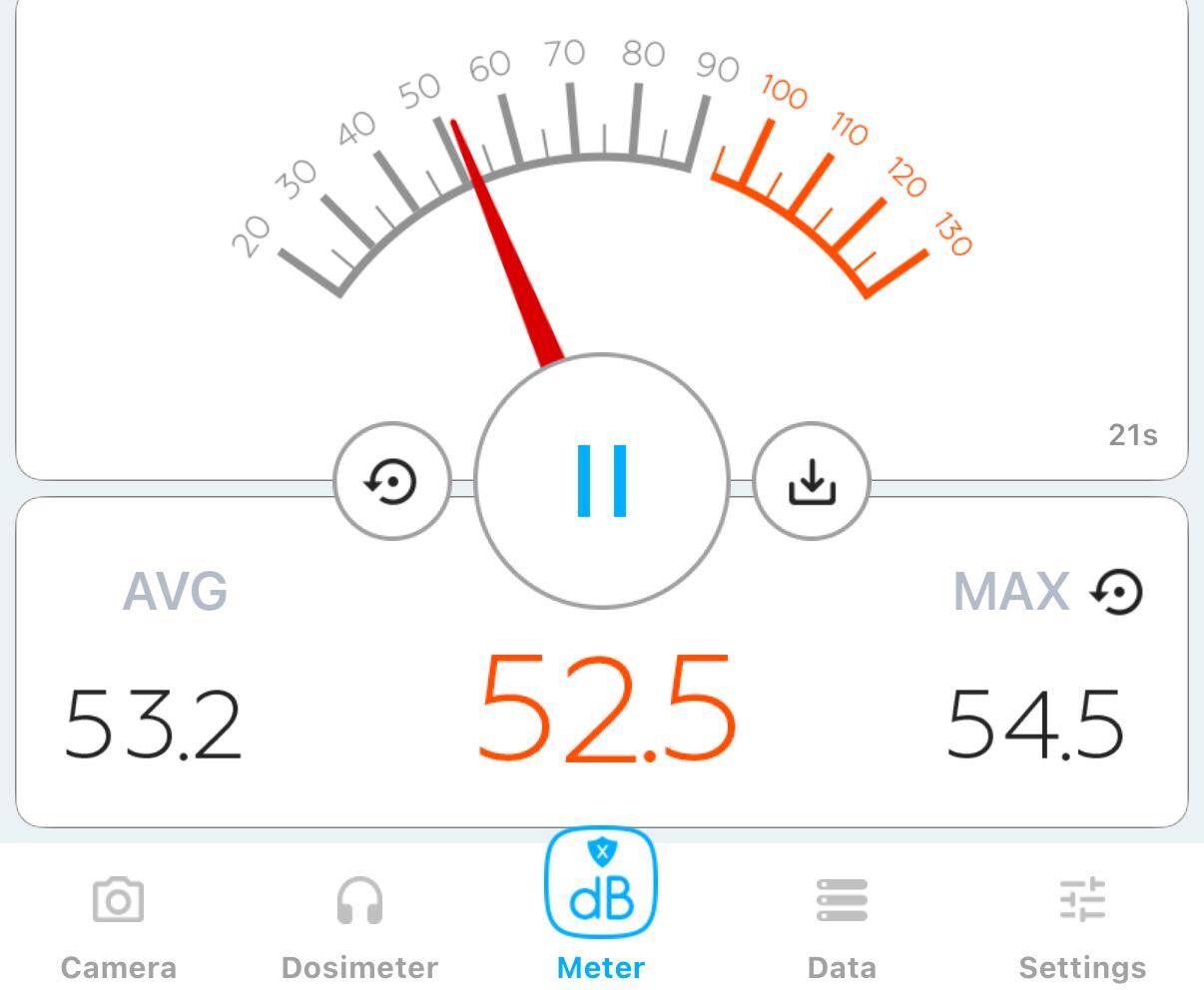Image resolution: width=1204 pixels, height=990 pixels.
Task: Save the recording with the download icon
Action: [x=812, y=482]
